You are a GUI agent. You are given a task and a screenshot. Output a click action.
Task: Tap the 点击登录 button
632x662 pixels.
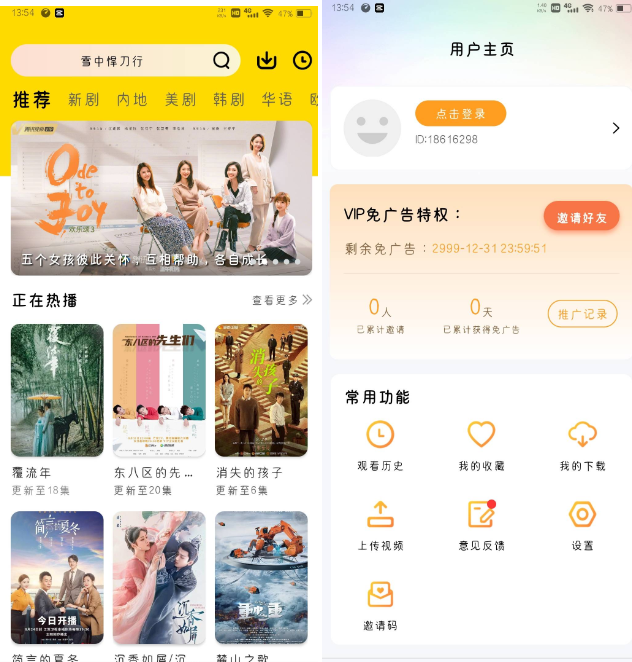[x=460, y=114]
